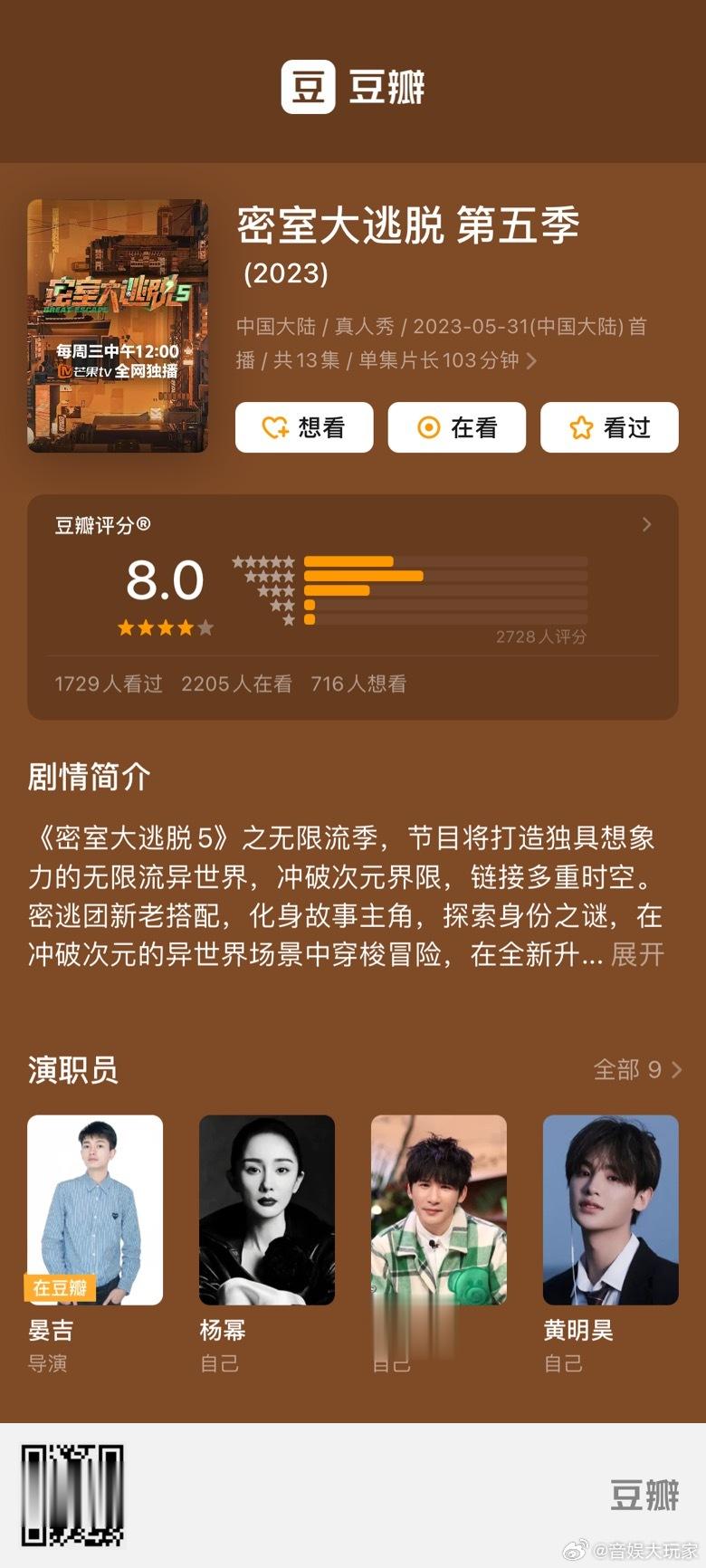Viewport: 706px width, 1568px height.
Task: Toggle the 在看 watching status
Action: (x=456, y=427)
